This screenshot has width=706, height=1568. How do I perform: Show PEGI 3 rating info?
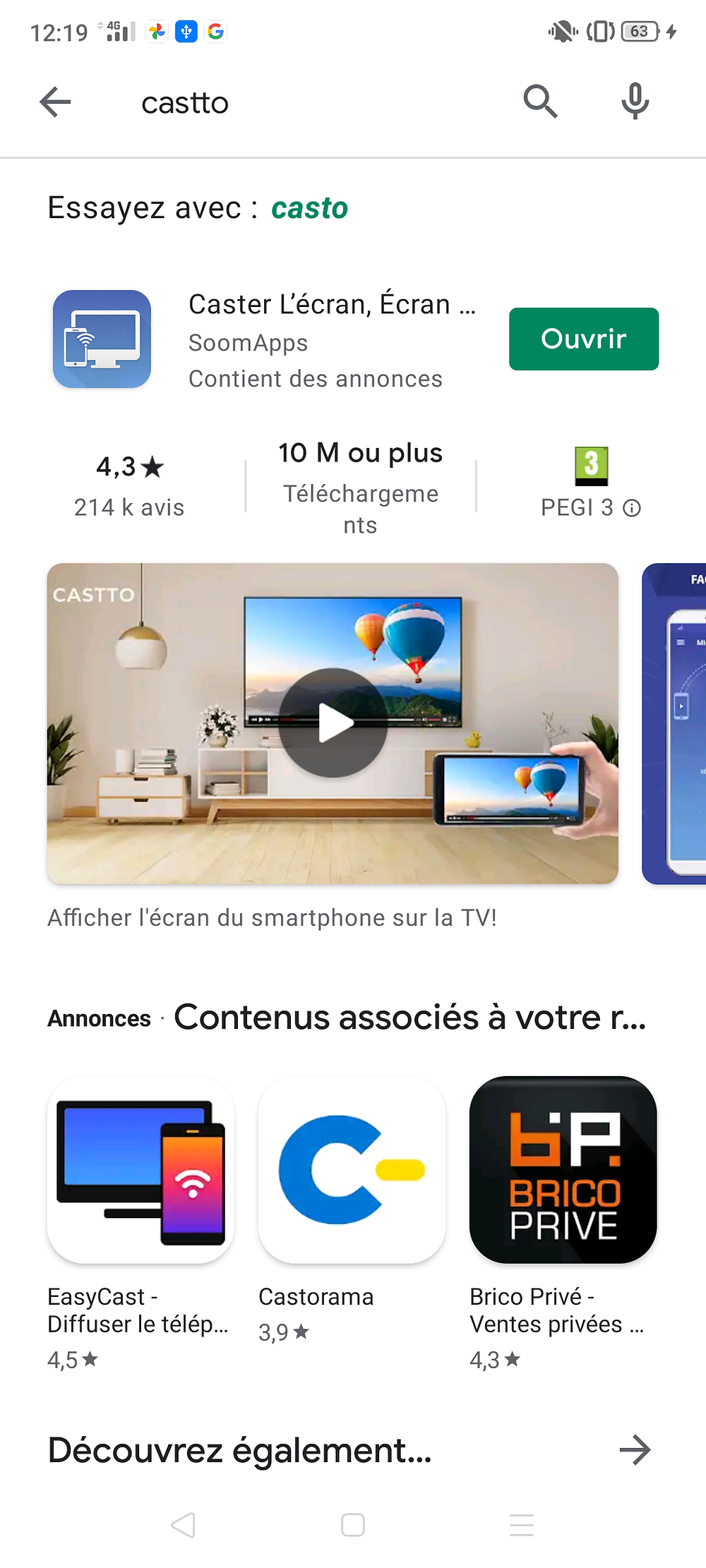tap(632, 508)
